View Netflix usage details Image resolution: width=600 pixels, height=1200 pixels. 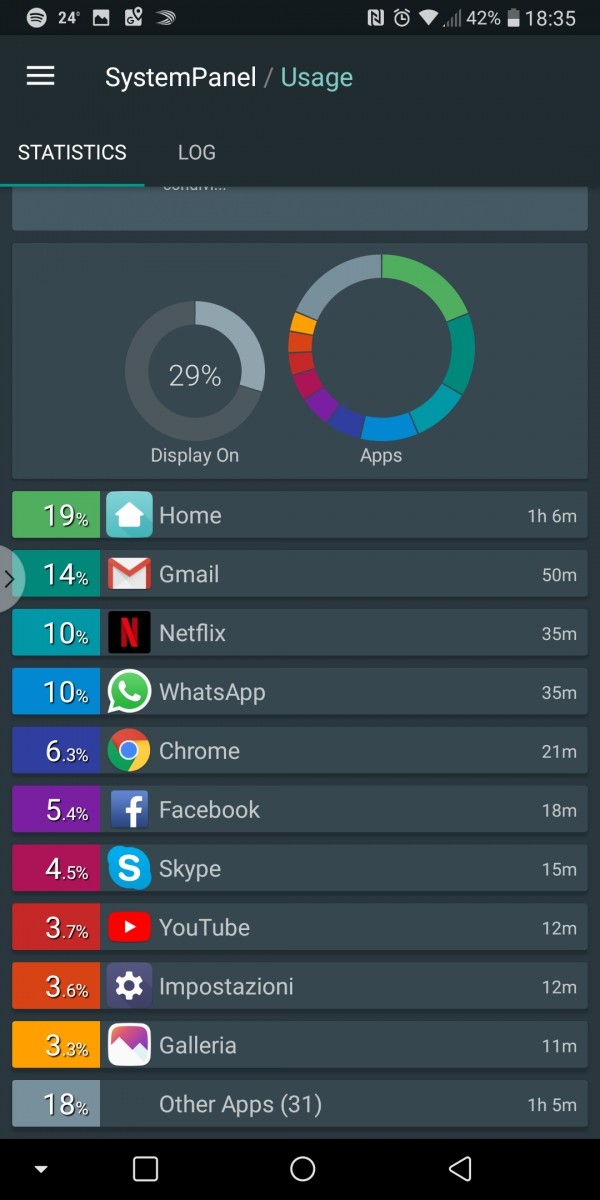pyautogui.click(x=300, y=633)
